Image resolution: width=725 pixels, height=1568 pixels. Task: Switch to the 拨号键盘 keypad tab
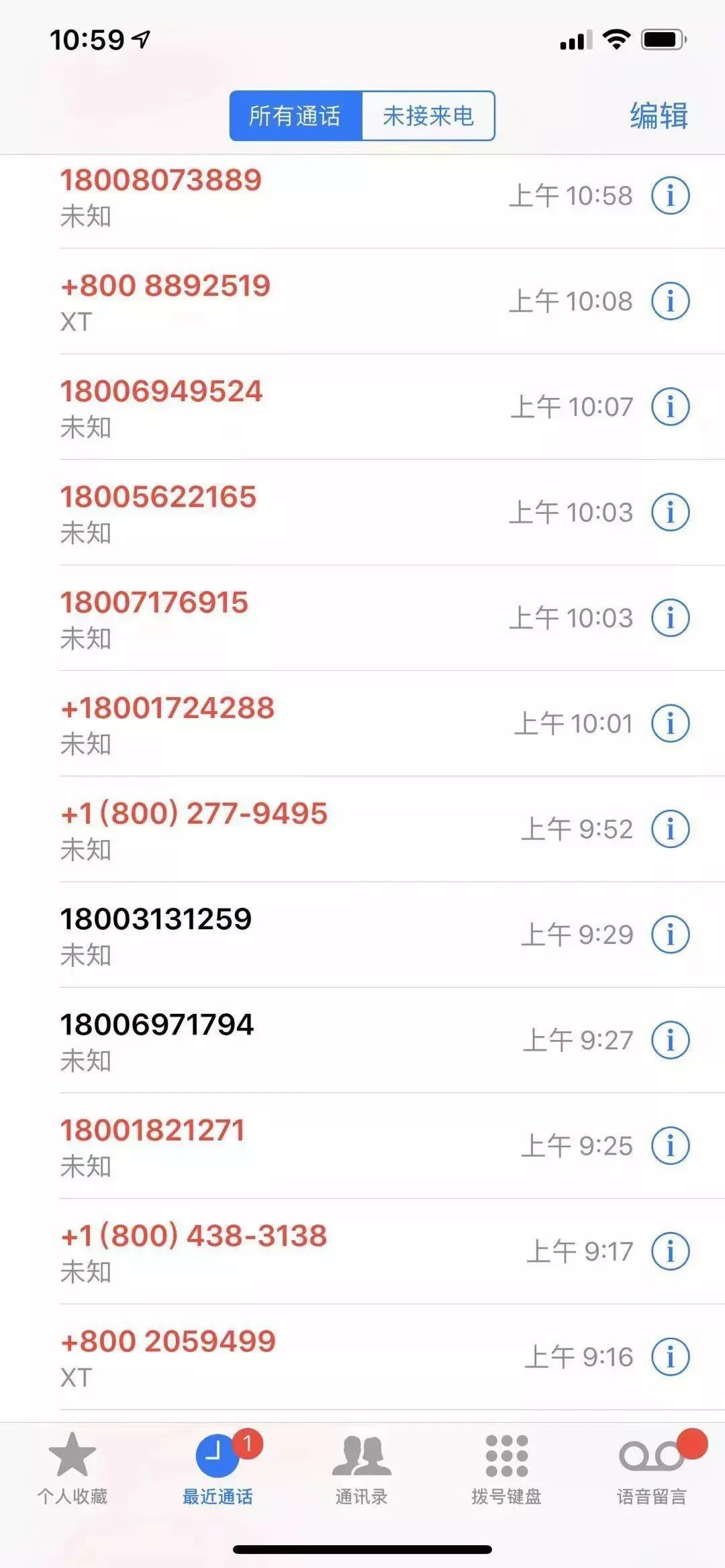click(x=506, y=1469)
